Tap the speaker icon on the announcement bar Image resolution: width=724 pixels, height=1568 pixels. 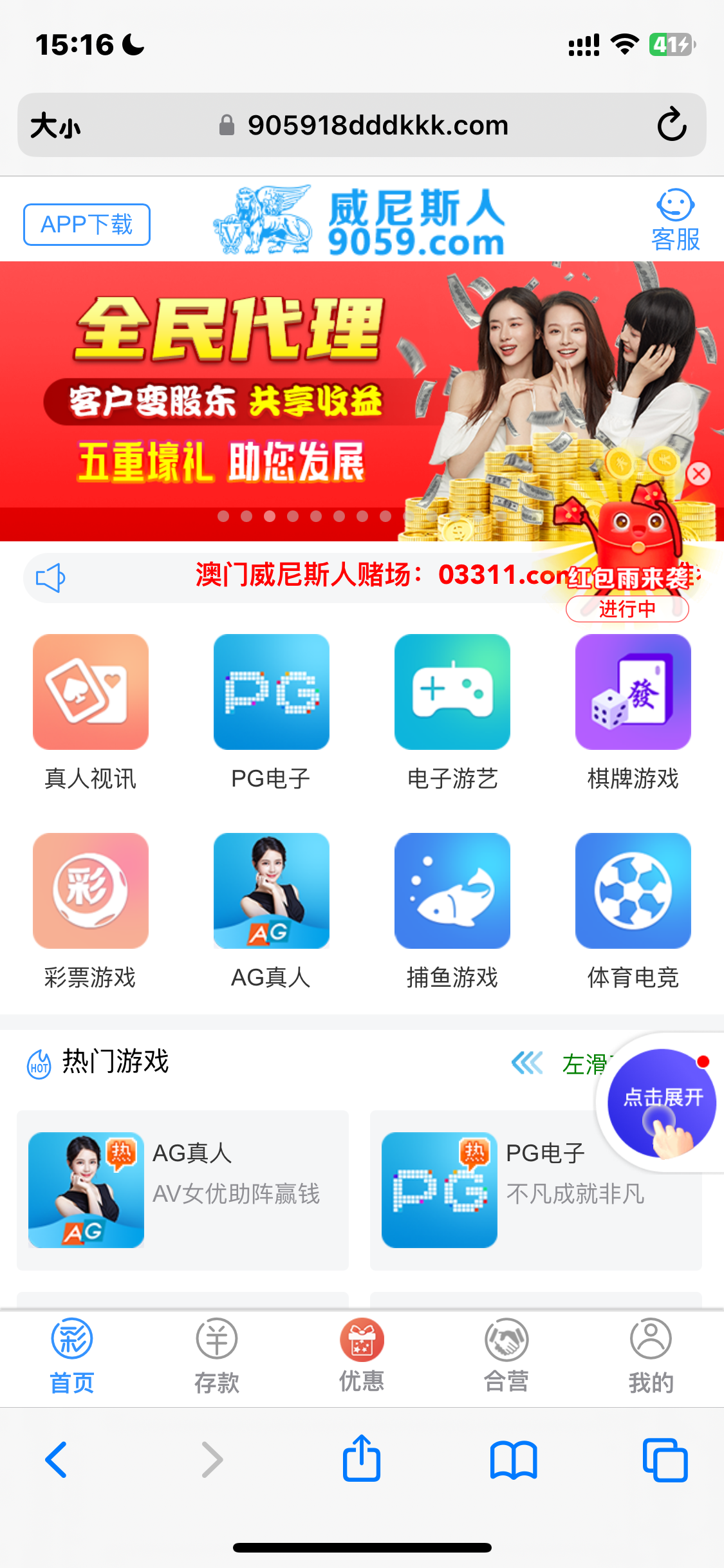[51, 577]
